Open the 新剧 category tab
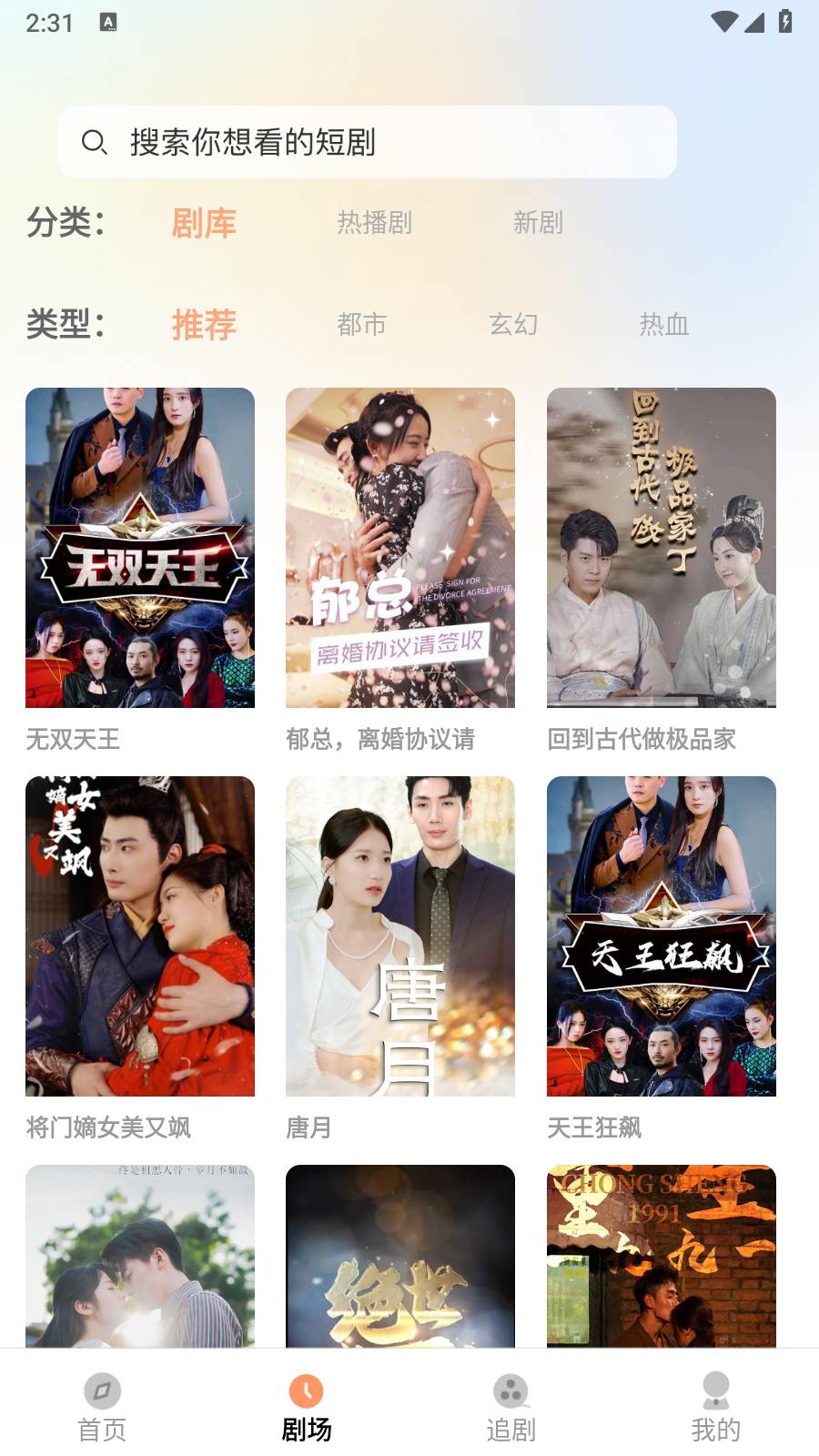 (x=537, y=224)
